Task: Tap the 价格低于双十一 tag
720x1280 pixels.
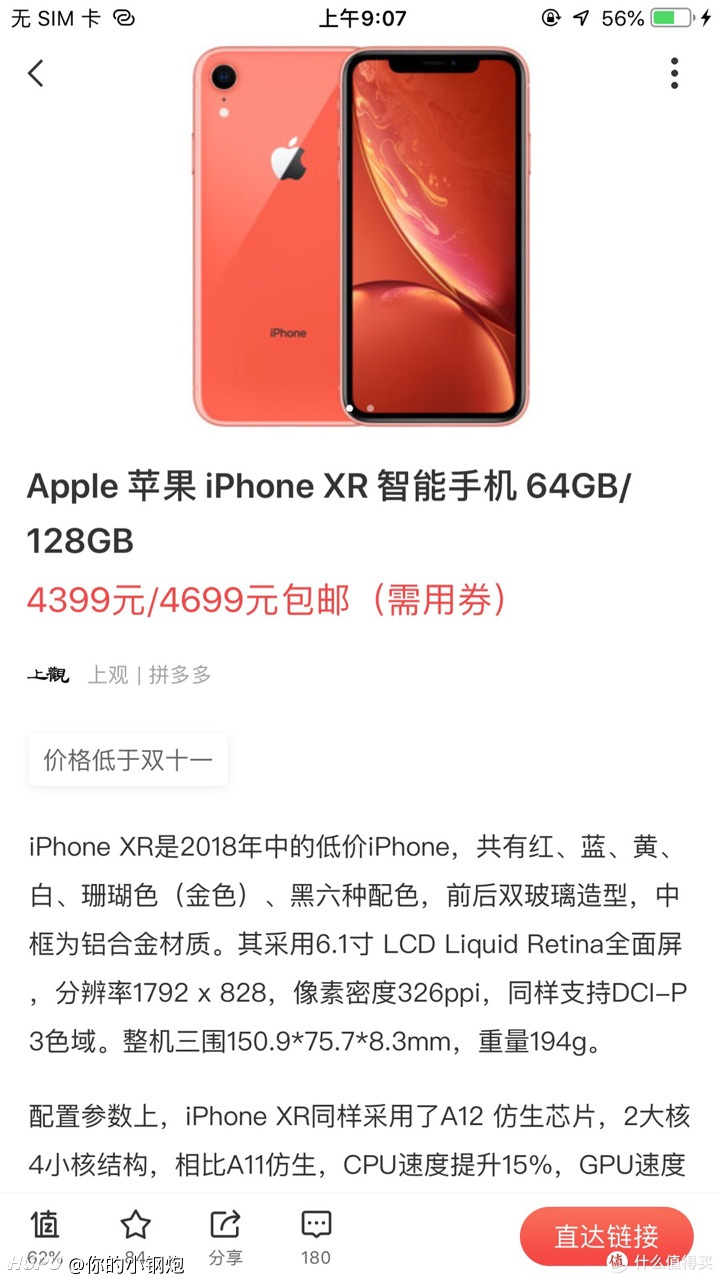Action: [128, 760]
